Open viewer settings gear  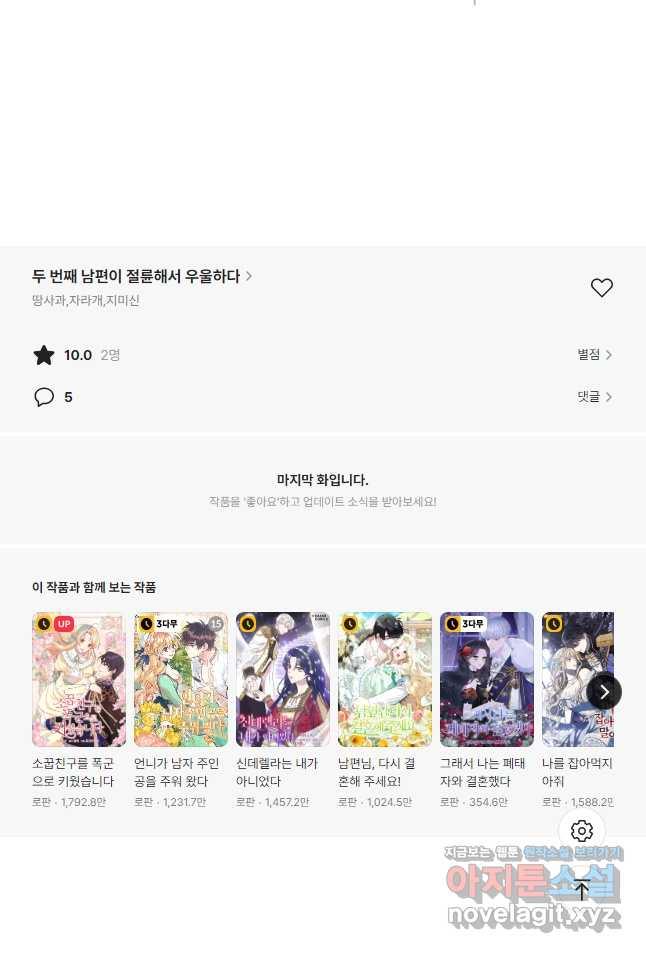pos(582,831)
